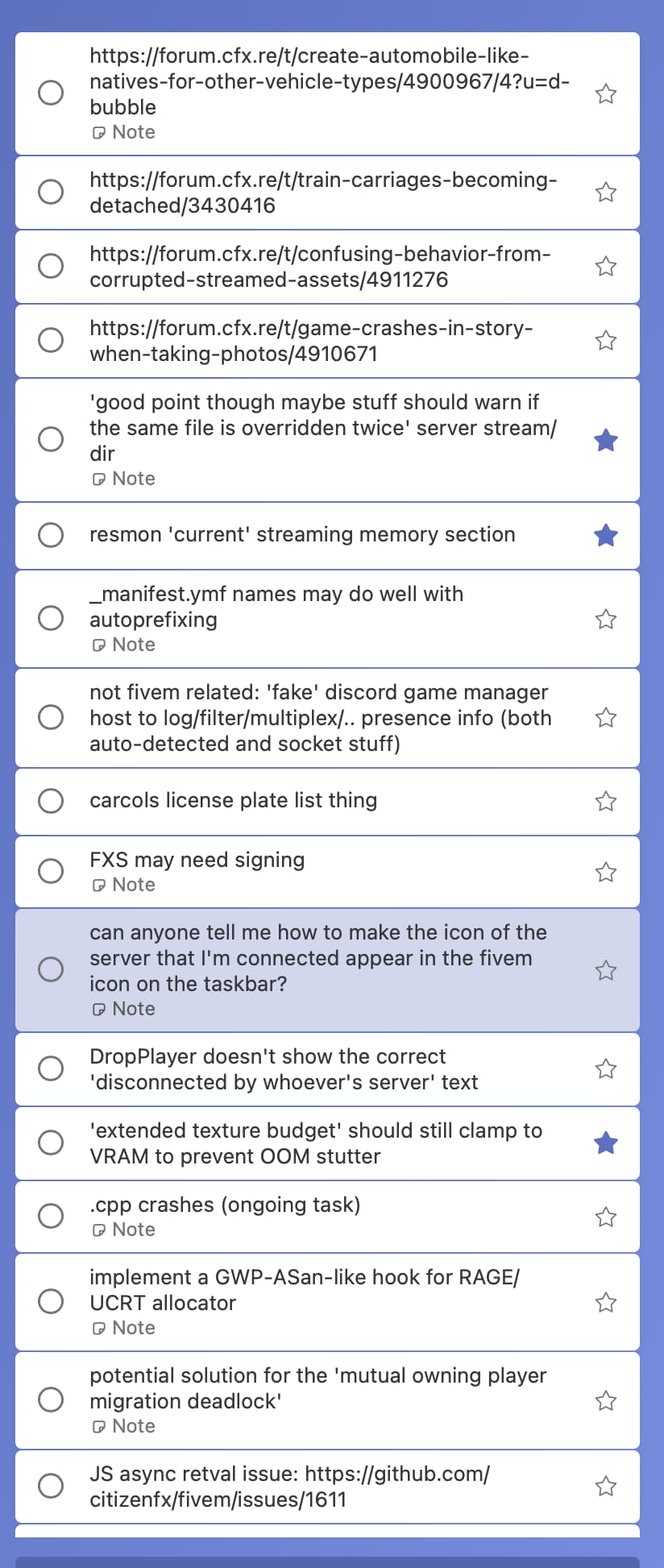Open the JS async retval issue task
This screenshot has height=1568, width=664.
289,1487
